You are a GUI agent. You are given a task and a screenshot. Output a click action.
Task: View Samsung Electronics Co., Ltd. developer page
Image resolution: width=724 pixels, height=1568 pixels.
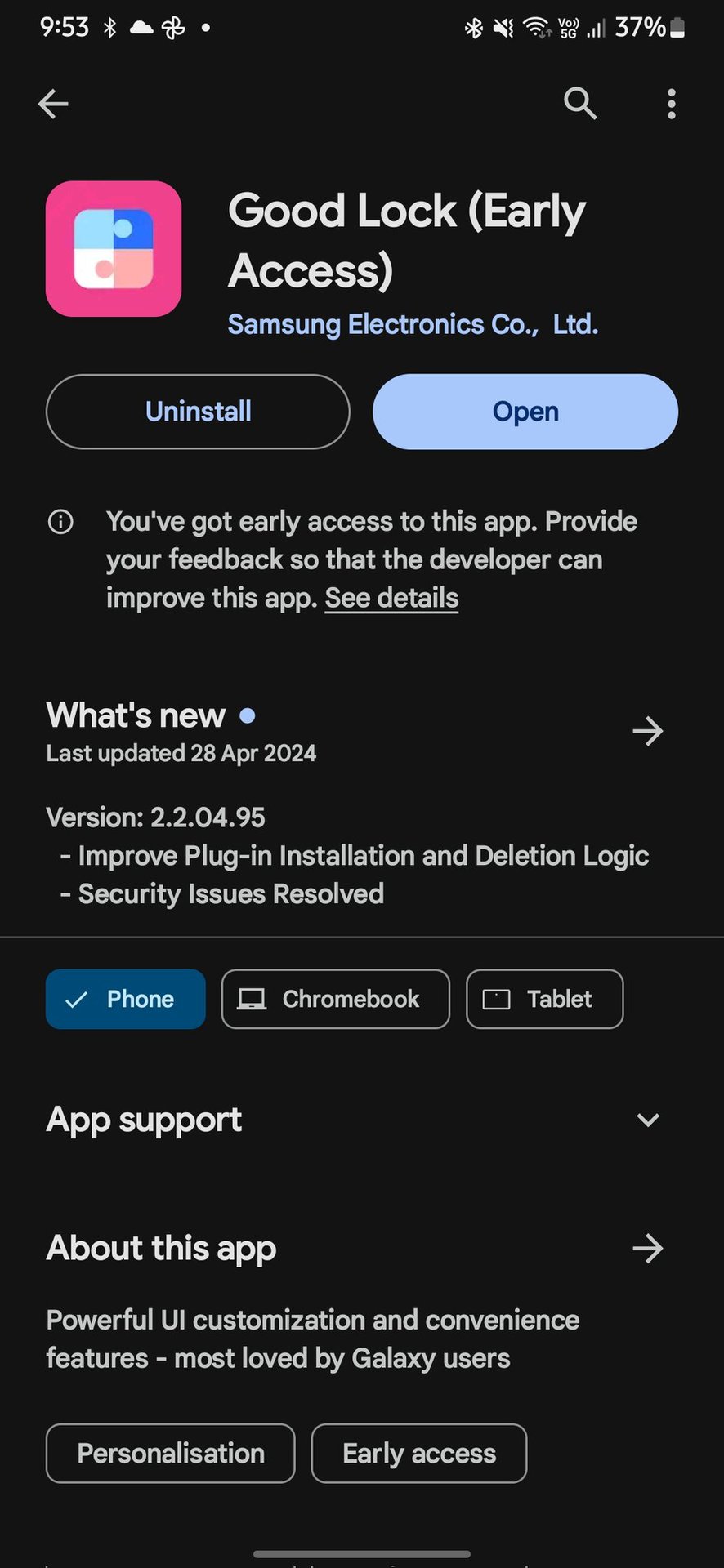point(413,324)
